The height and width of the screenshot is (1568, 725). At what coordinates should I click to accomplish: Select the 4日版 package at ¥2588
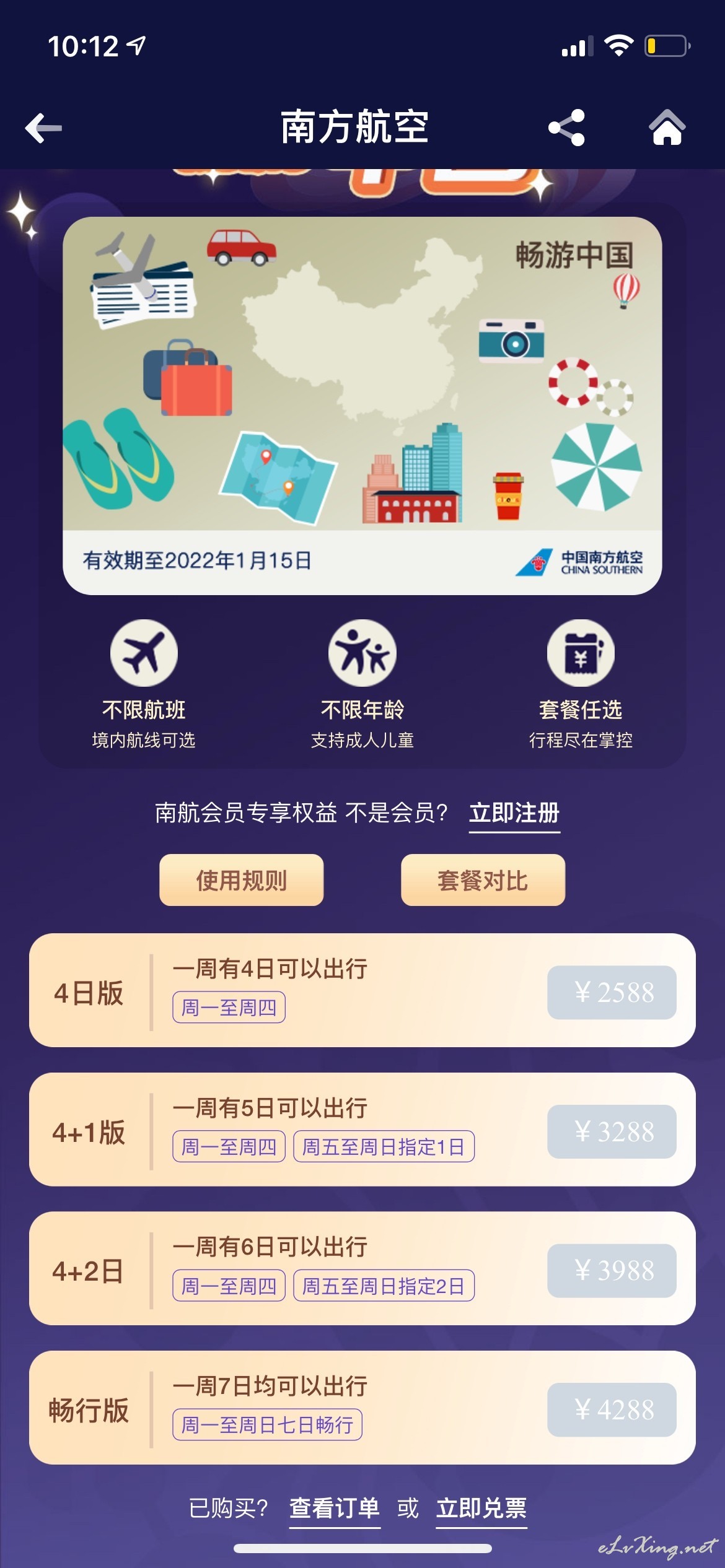pos(362,990)
